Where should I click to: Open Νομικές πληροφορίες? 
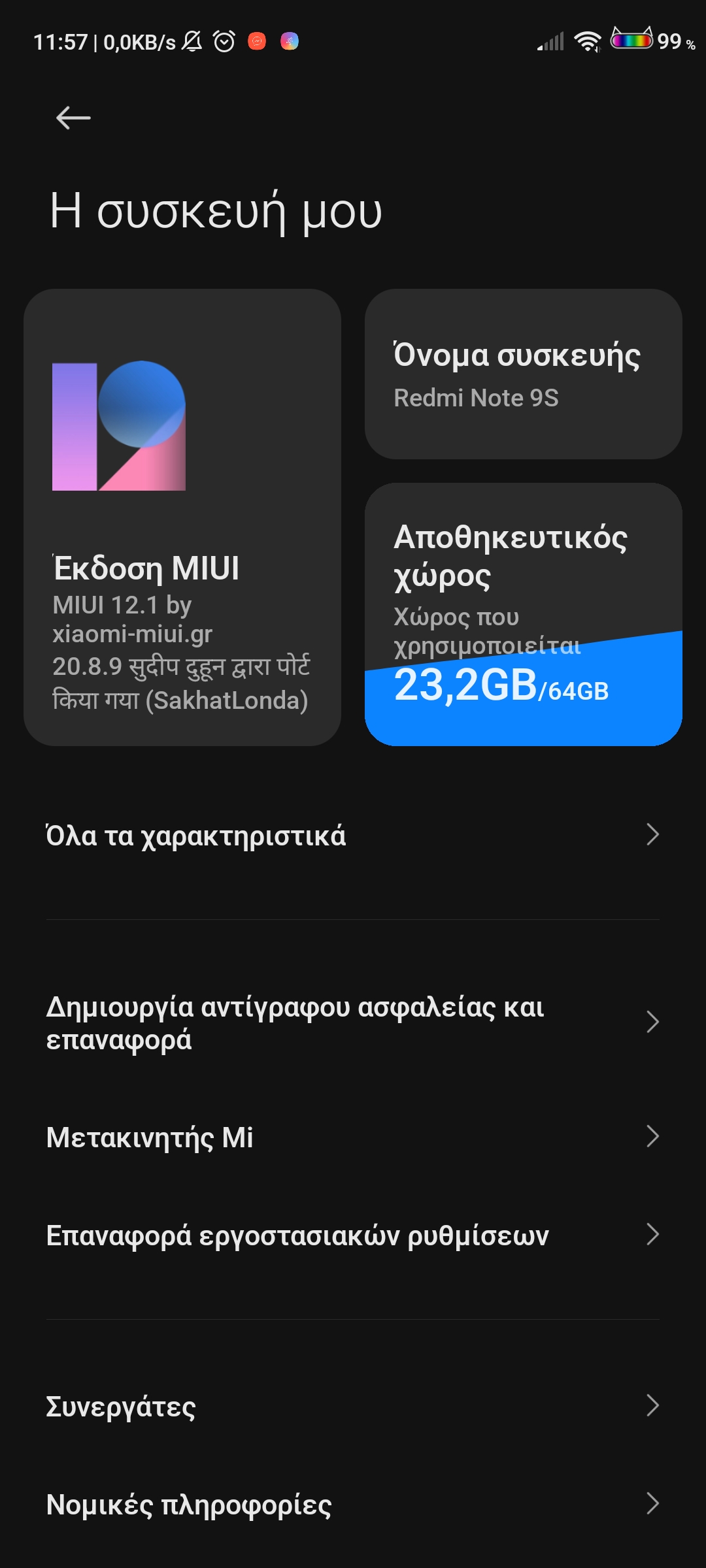coord(353,1505)
